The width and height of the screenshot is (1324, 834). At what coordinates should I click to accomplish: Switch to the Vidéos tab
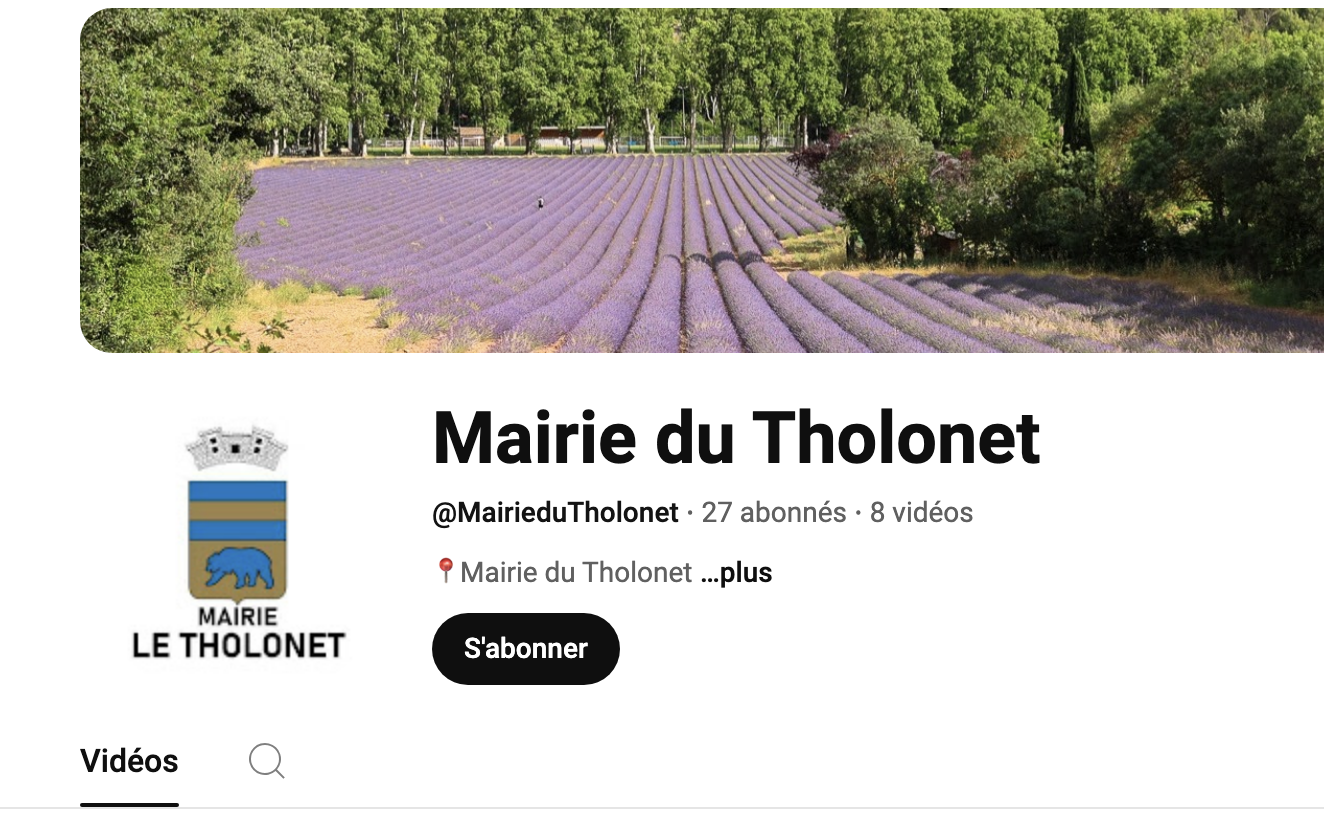click(129, 762)
